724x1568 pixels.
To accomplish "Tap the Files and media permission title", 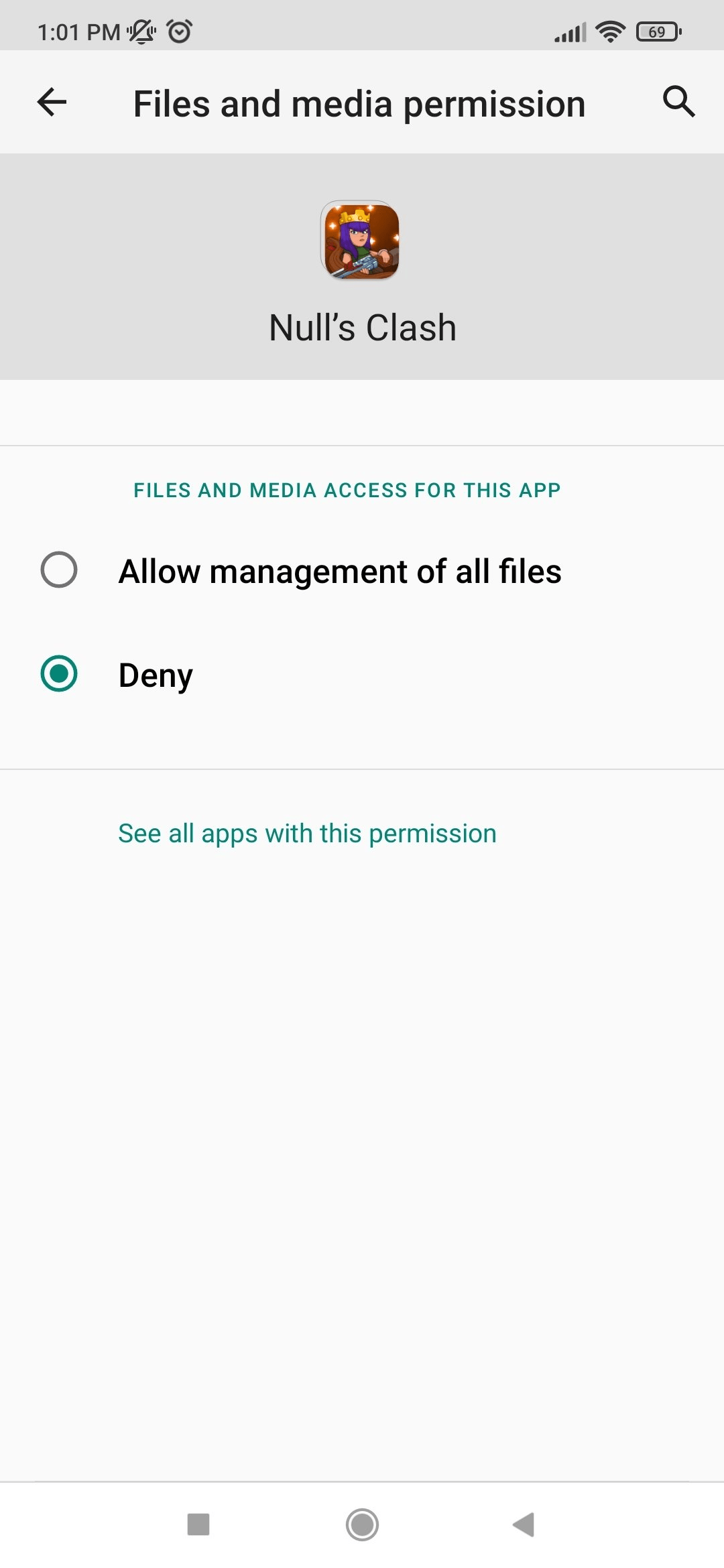I will point(359,103).
